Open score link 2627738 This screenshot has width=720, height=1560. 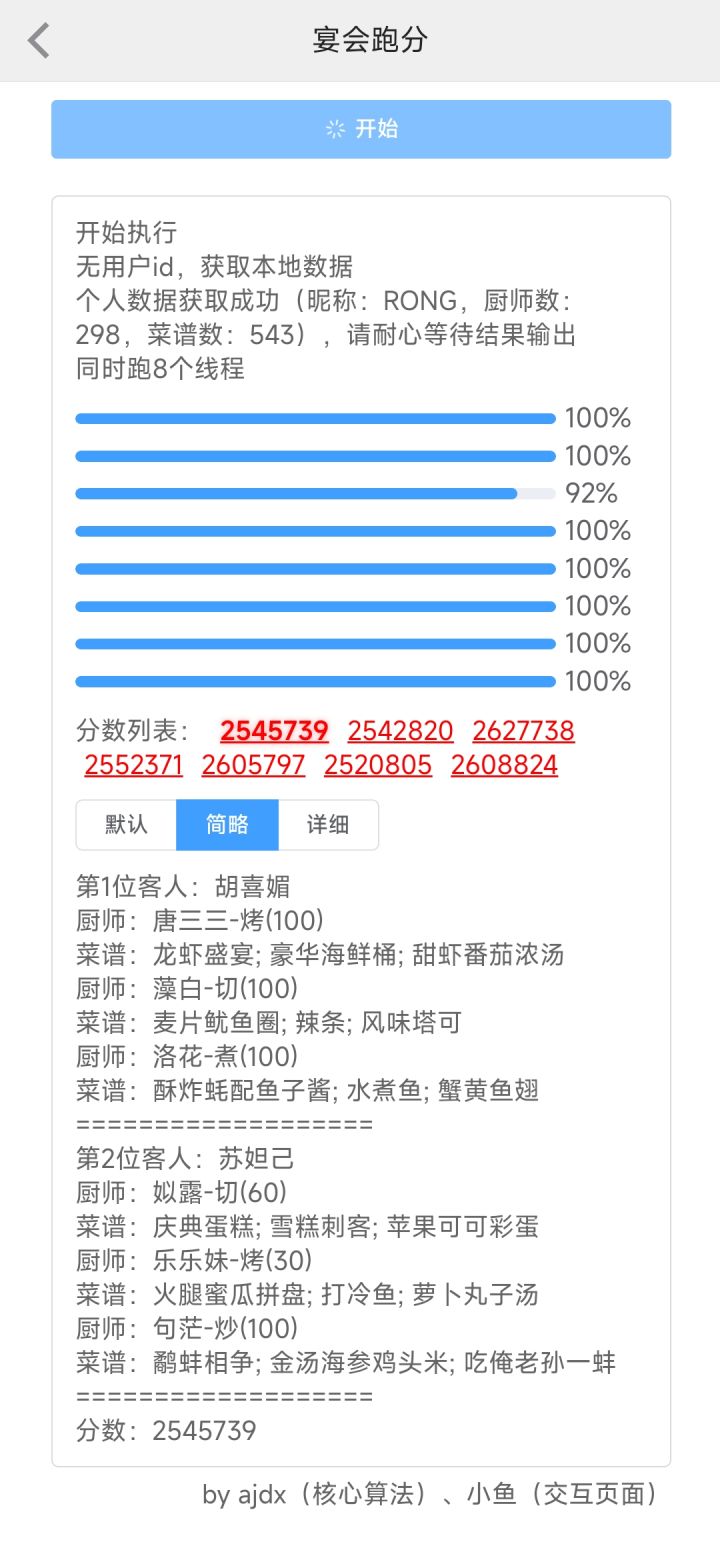click(x=523, y=731)
